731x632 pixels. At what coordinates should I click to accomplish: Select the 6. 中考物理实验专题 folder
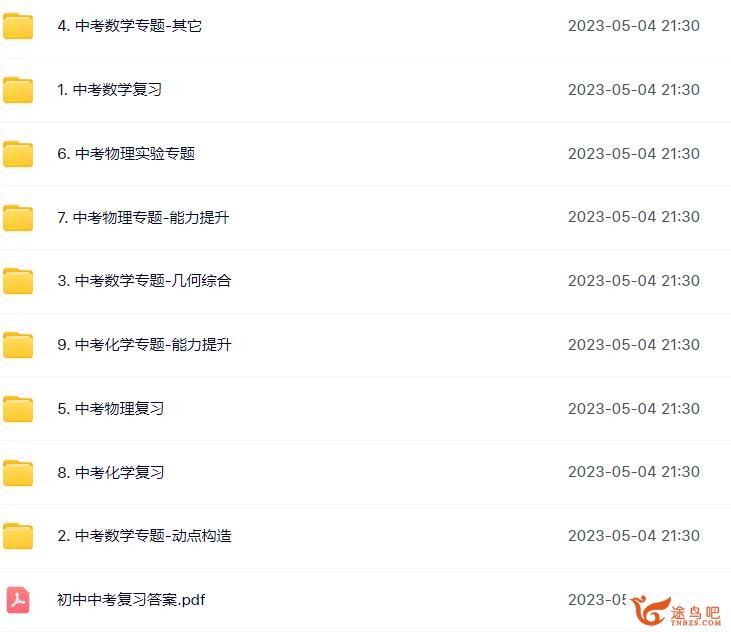(x=125, y=154)
